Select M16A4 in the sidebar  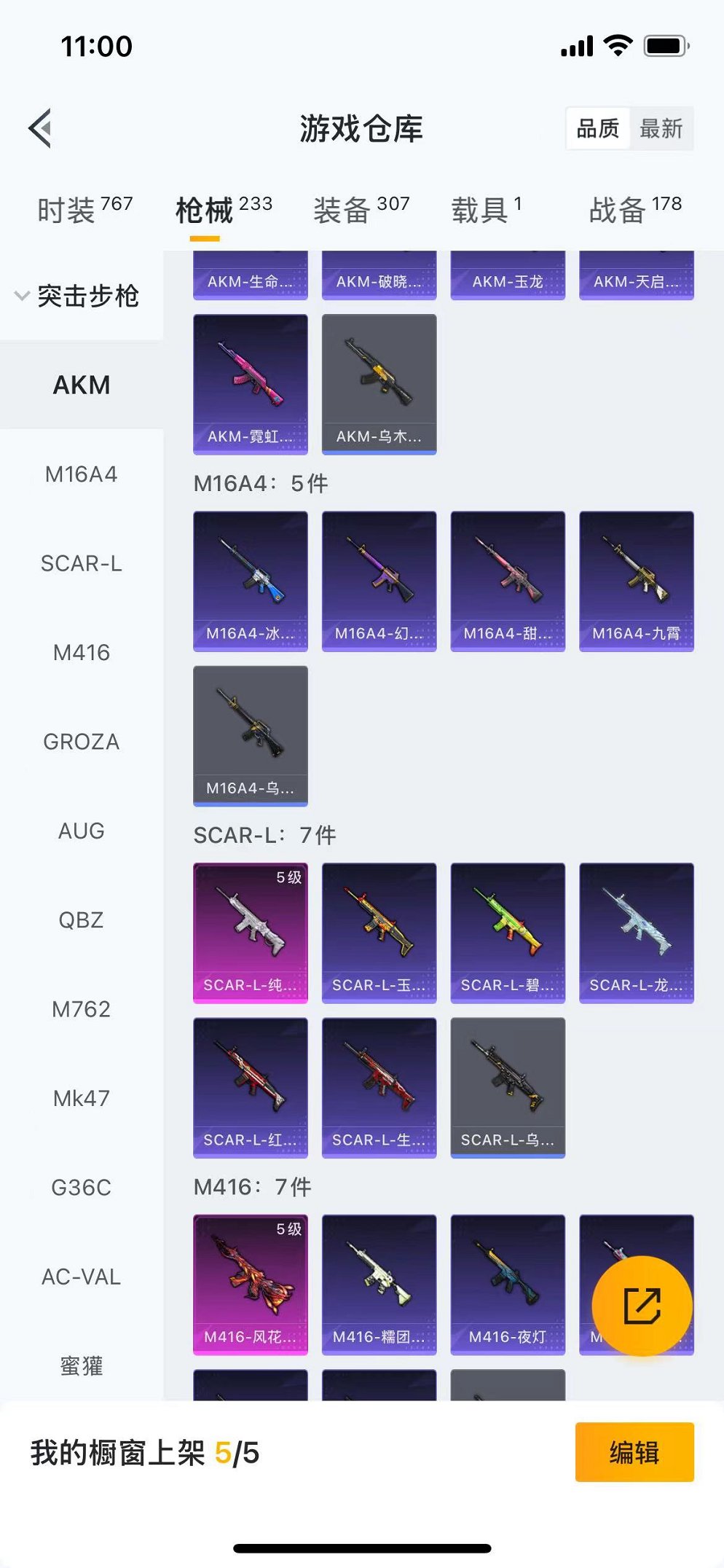point(81,474)
